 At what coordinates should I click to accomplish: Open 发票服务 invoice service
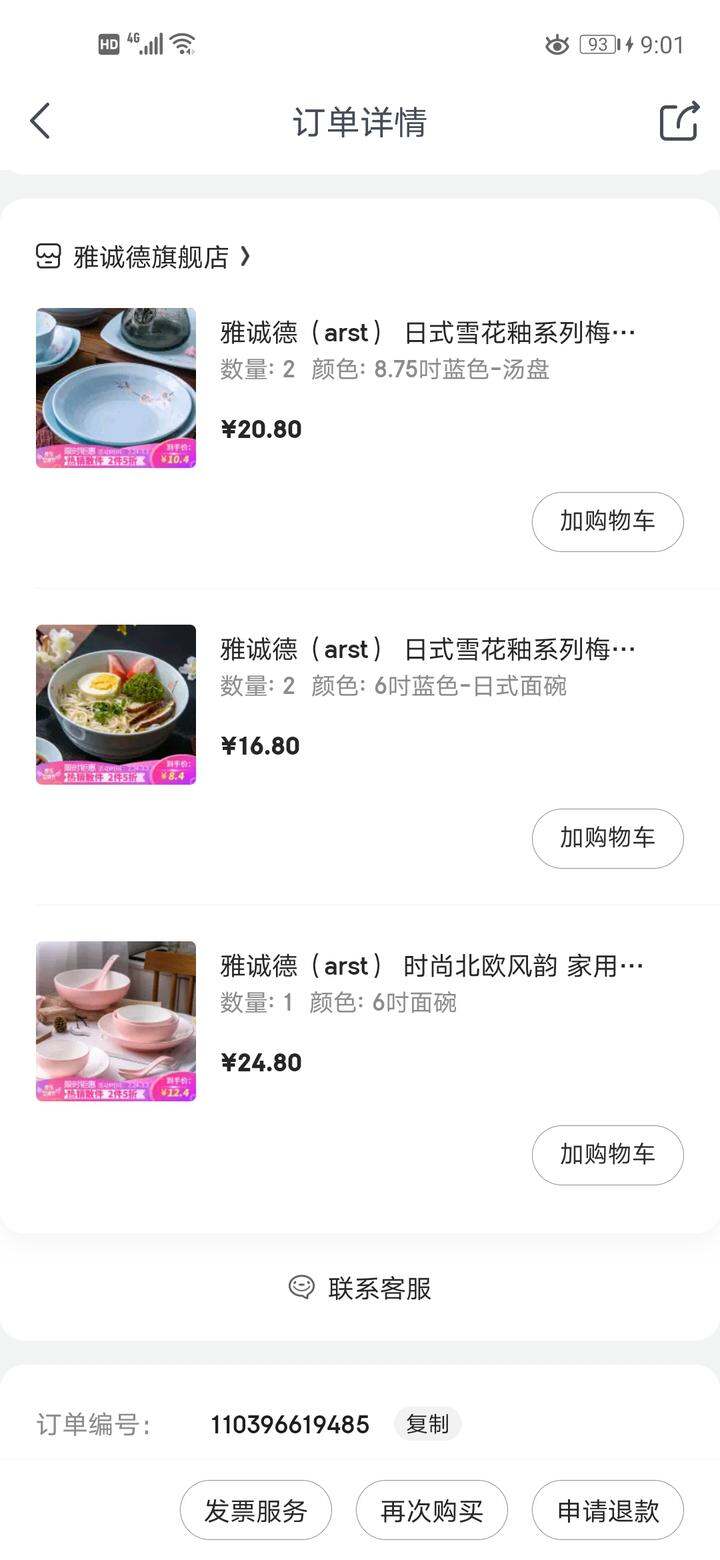pos(256,1510)
